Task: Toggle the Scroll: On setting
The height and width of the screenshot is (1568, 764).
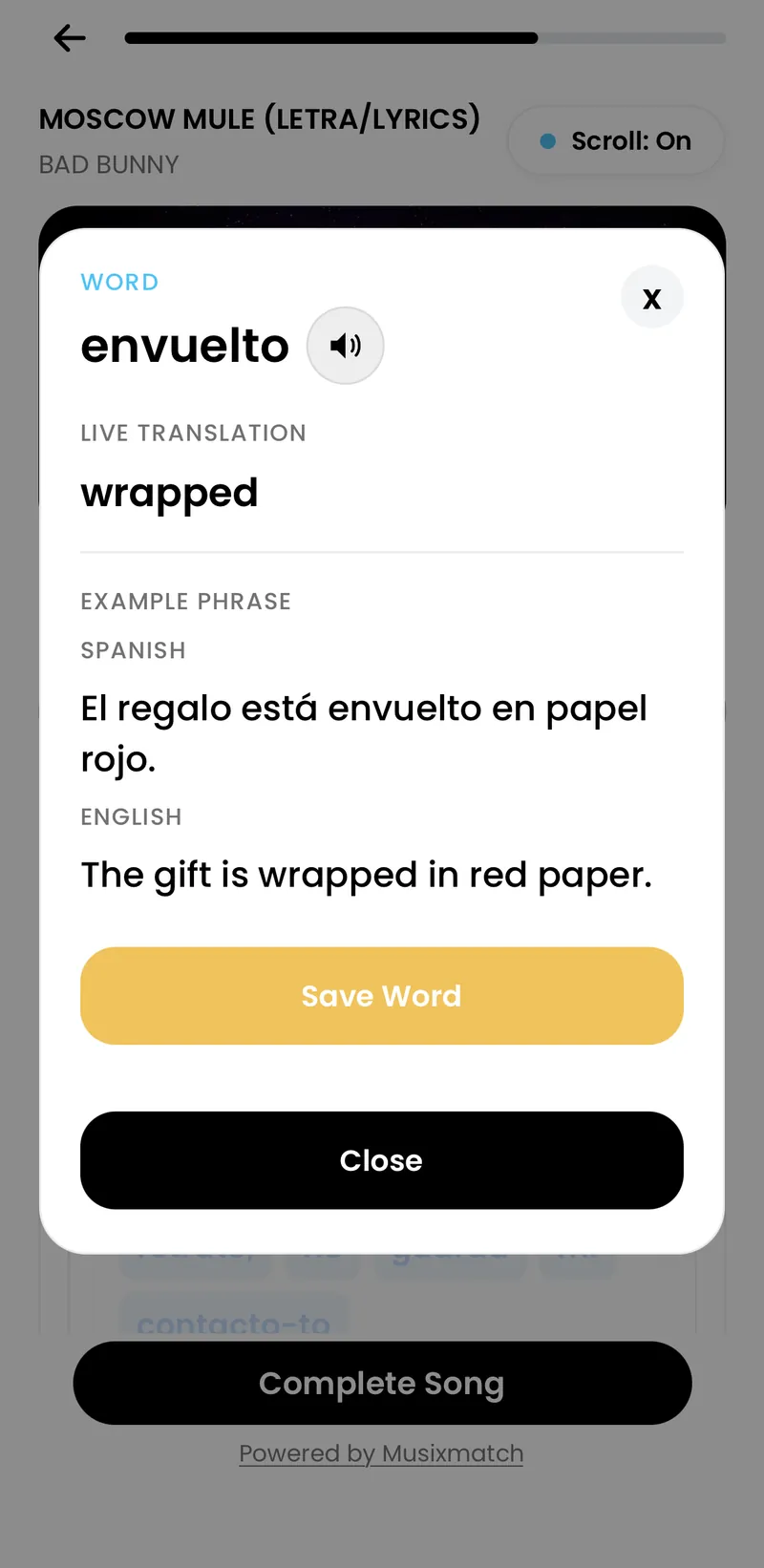Action: click(615, 141)
